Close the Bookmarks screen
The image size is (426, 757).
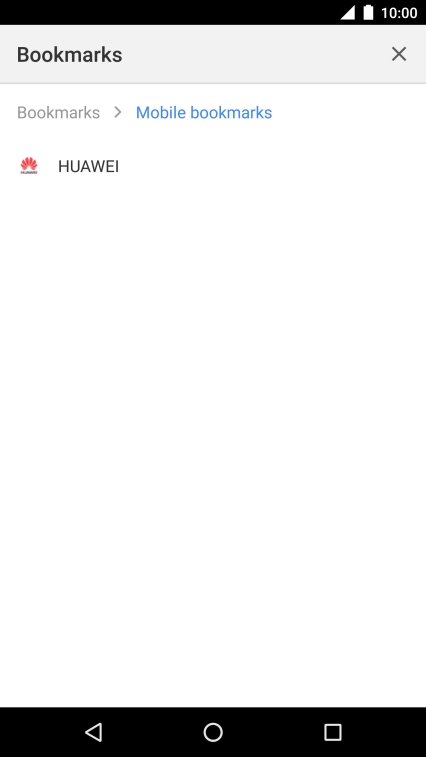[398, 54]
